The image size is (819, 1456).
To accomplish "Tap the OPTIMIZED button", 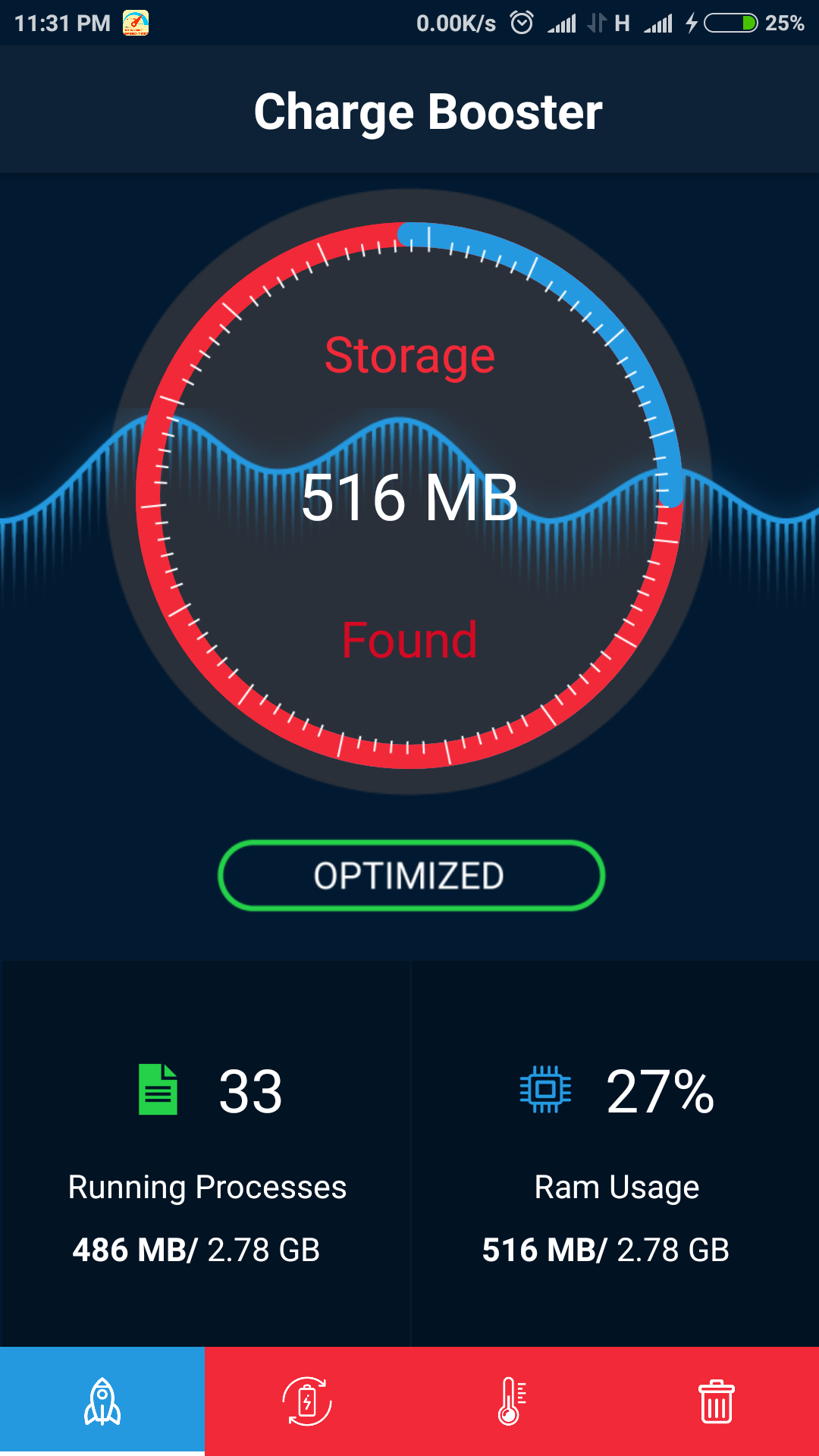I will (x=410, y=876).
